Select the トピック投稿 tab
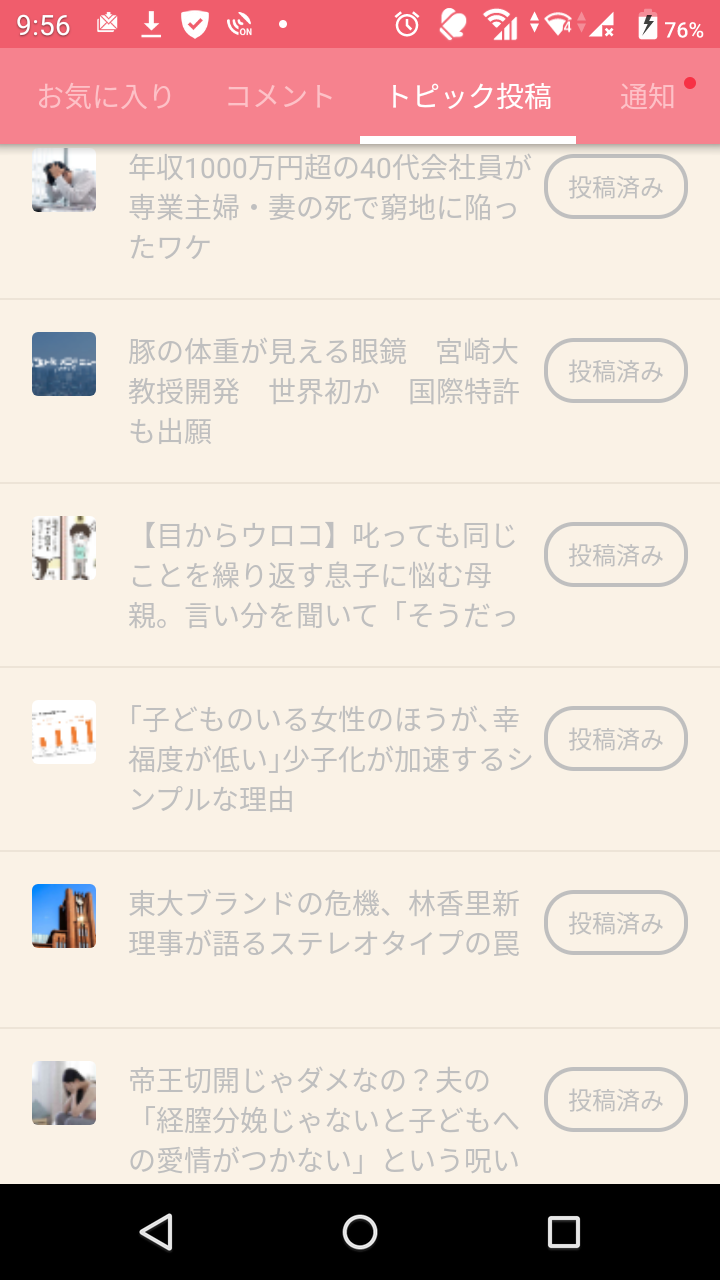 (468, 97)
